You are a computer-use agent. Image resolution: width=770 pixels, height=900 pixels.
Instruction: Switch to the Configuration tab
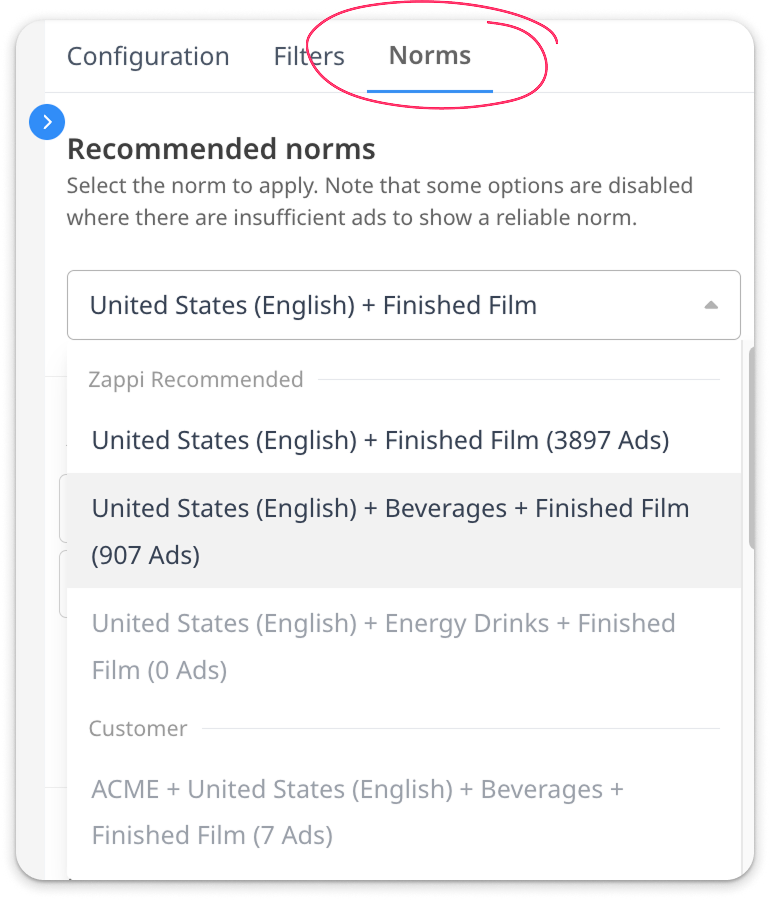tap(148, 56)
